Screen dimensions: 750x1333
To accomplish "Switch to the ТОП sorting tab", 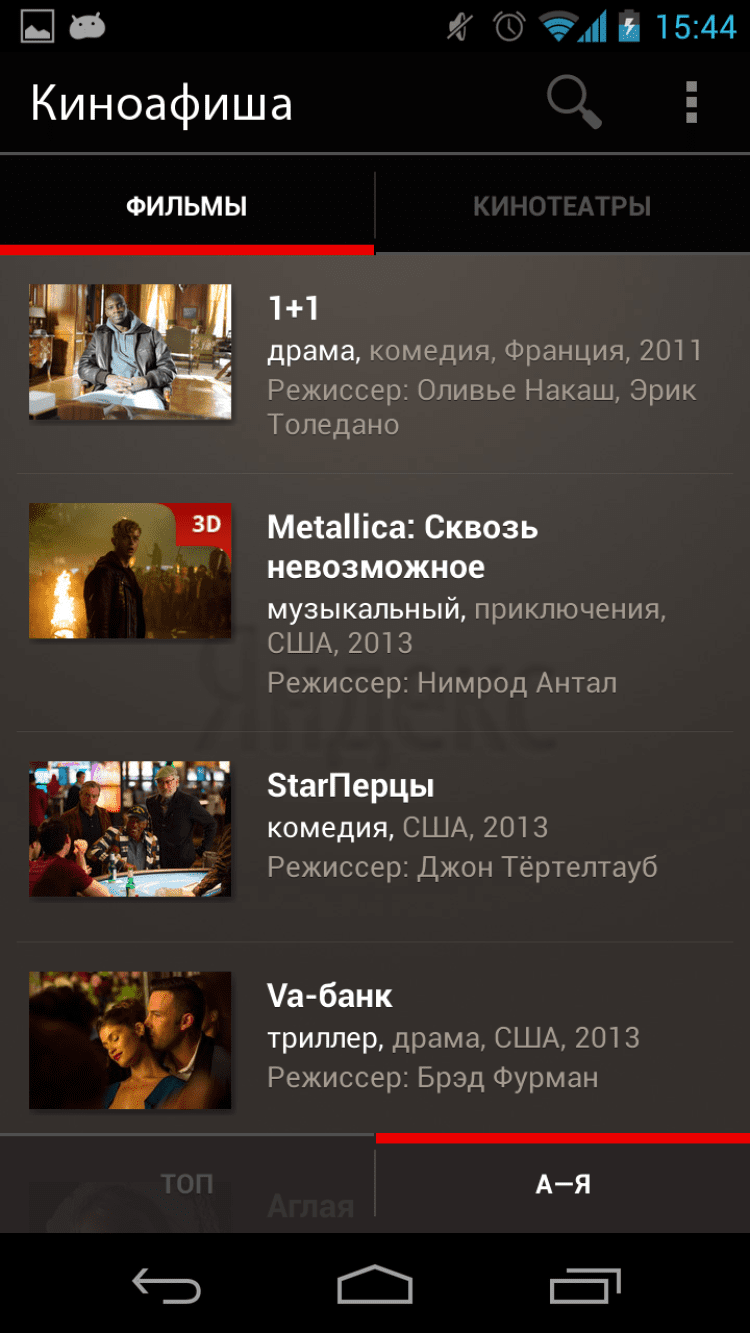I will 187,1185.
